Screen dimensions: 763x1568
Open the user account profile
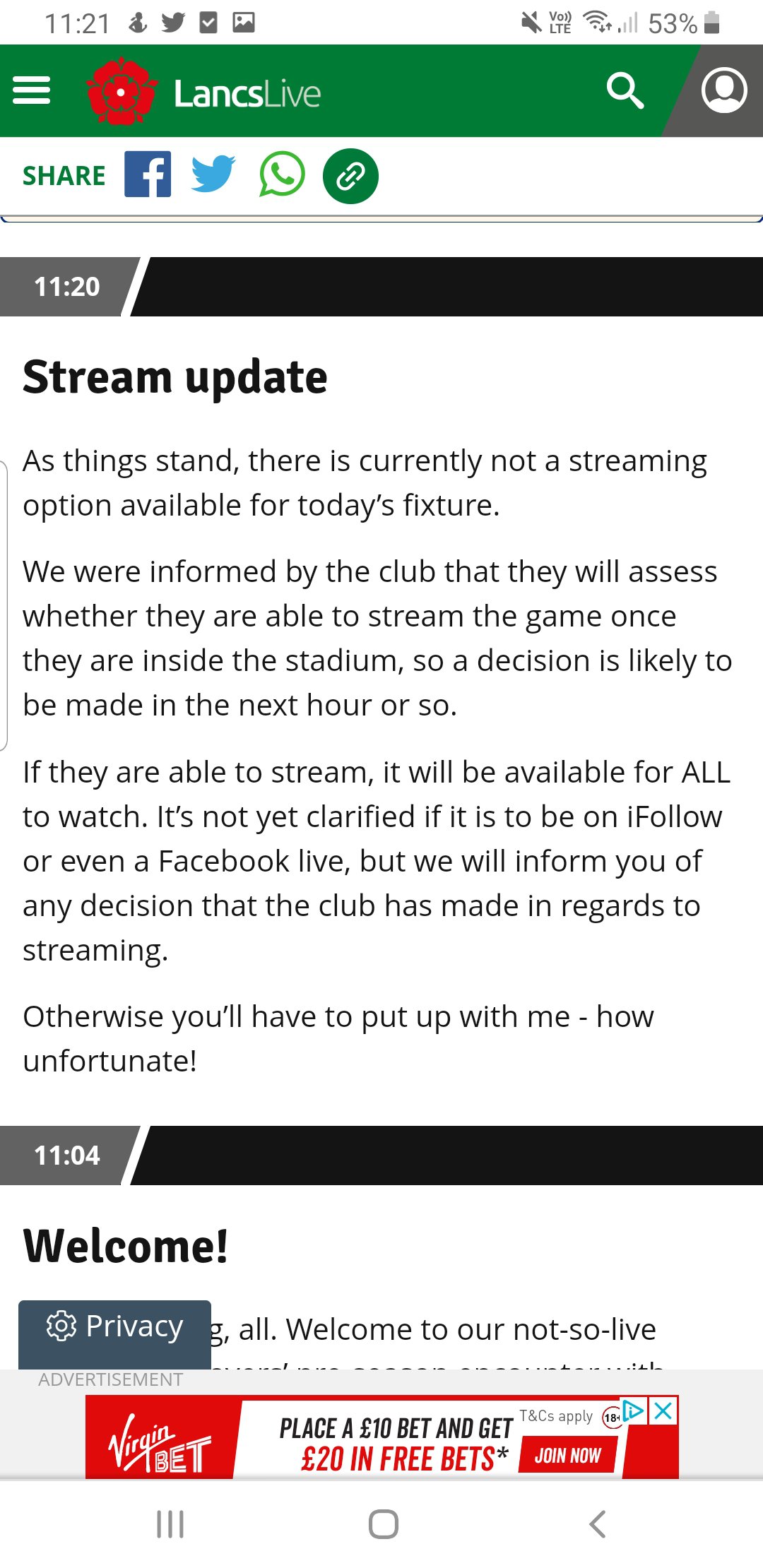[724, 90]
